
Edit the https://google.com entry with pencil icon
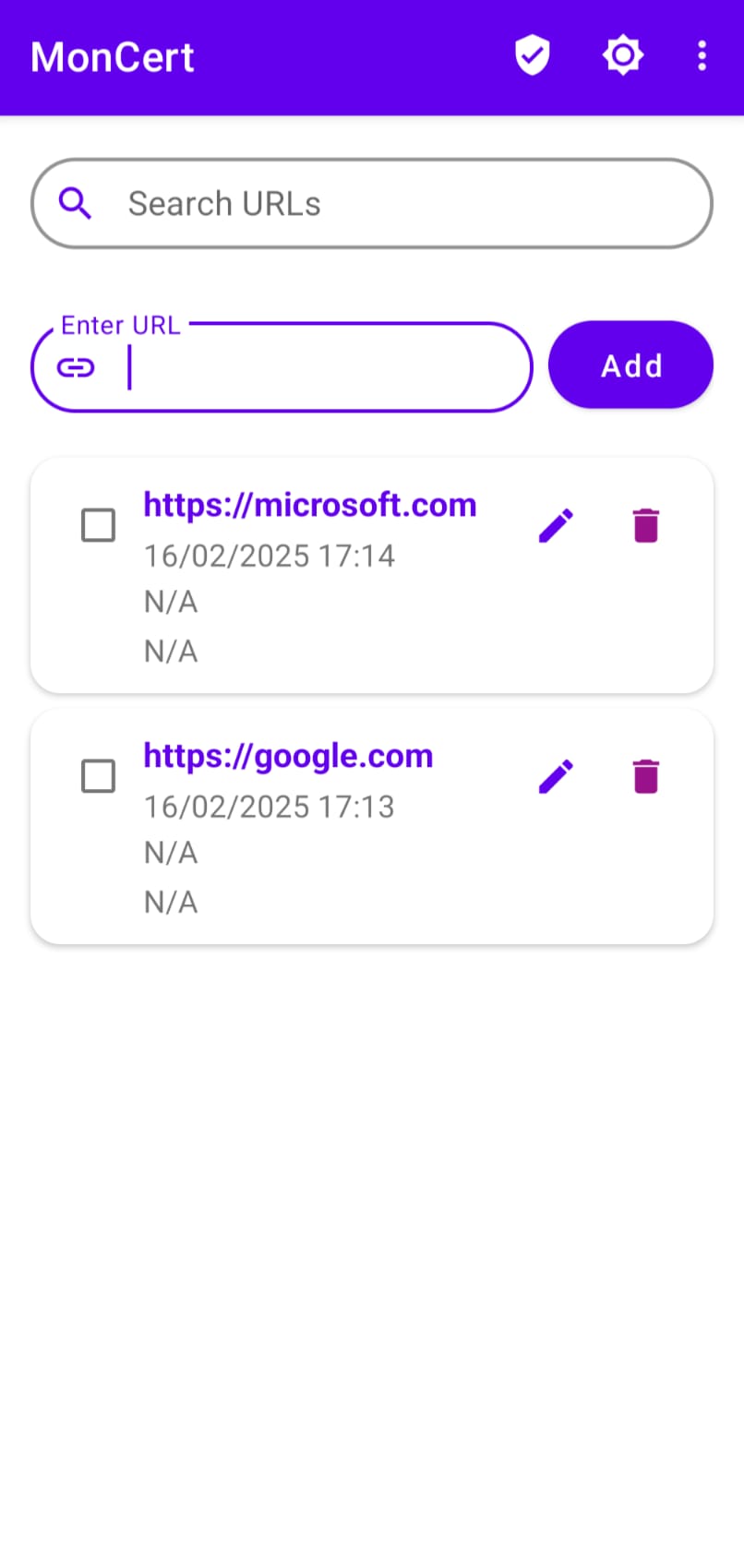click(x=556, y=775)
